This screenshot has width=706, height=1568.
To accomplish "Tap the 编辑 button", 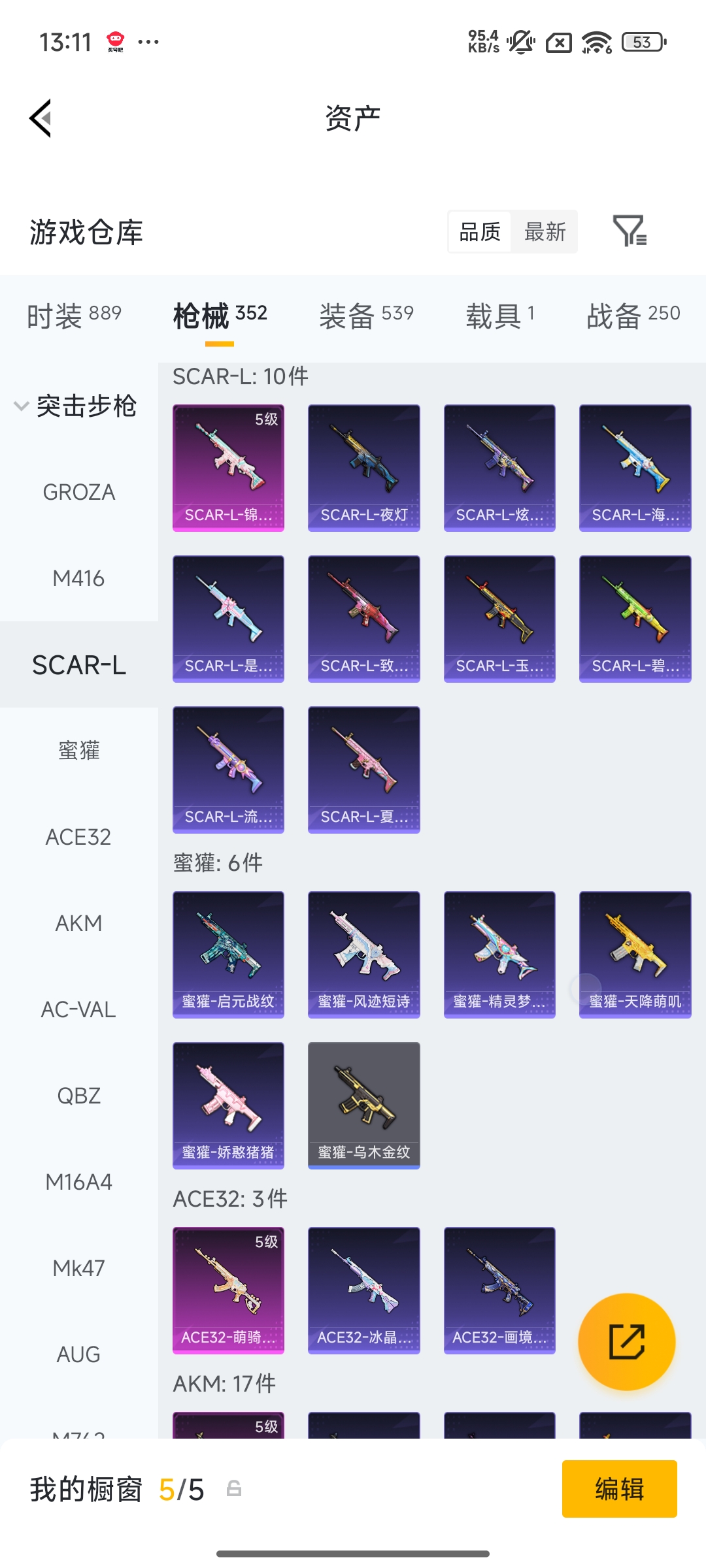I will (x=619, y=1489).
